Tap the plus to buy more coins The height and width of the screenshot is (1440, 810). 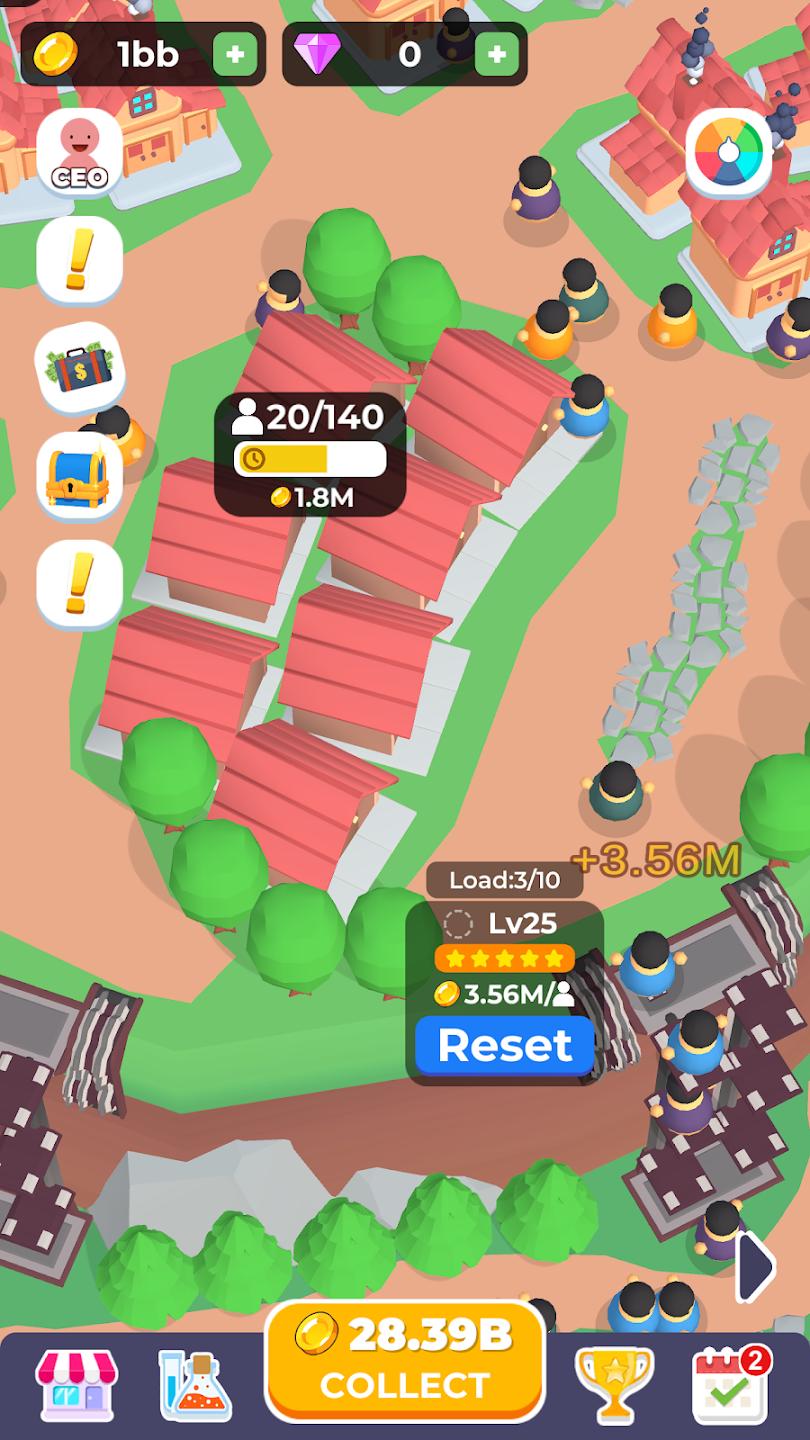(236, 55)
